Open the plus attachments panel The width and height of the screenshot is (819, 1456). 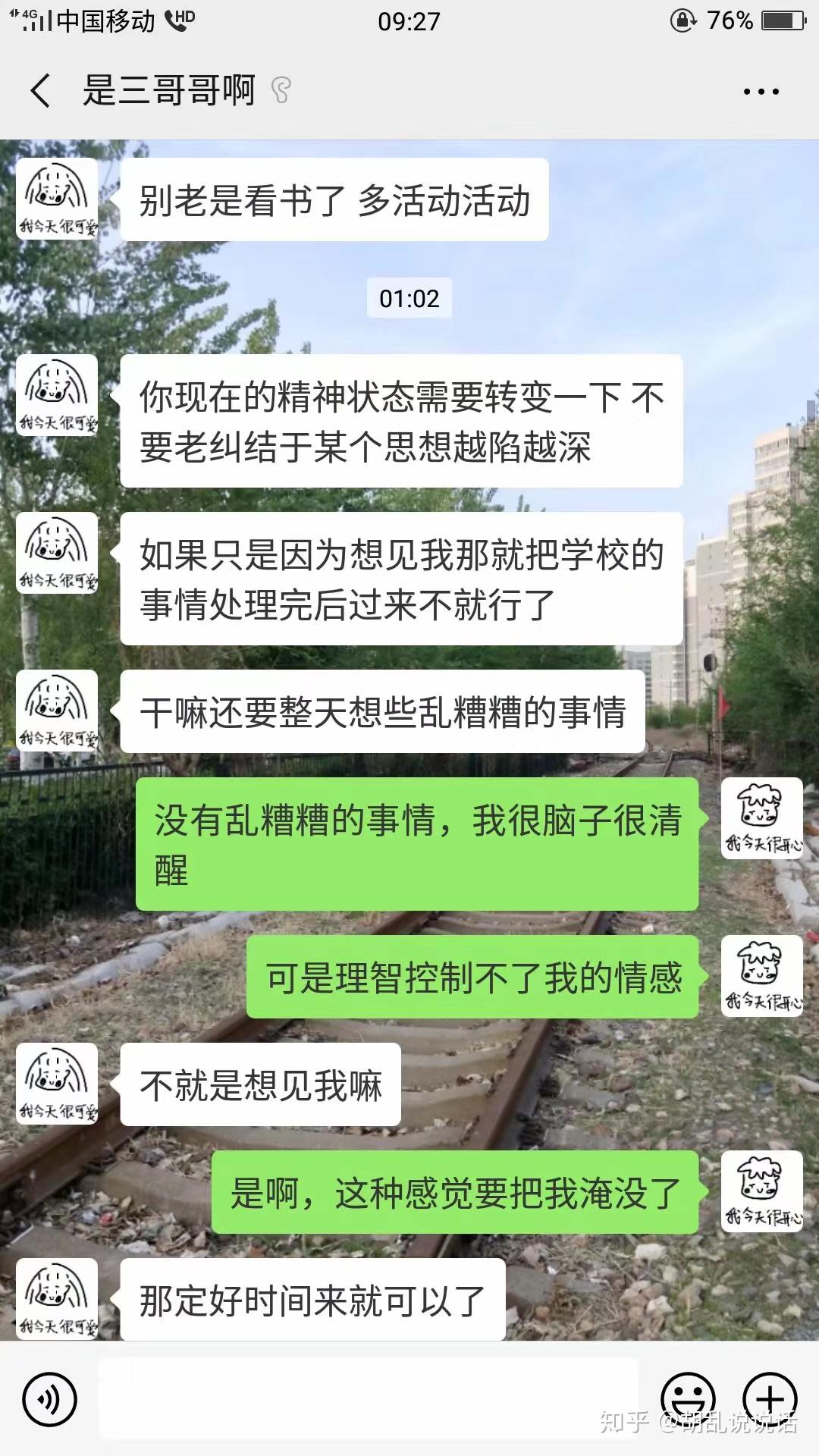(x=770, y=1399)
